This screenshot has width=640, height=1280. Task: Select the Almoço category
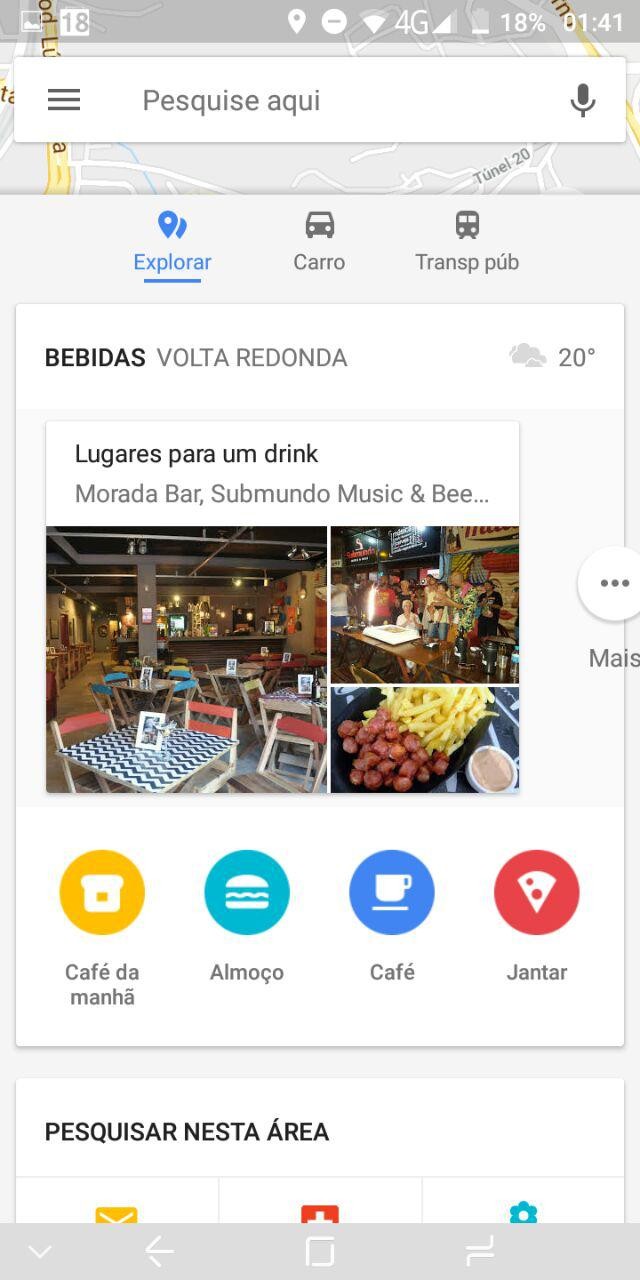point(247,893)
